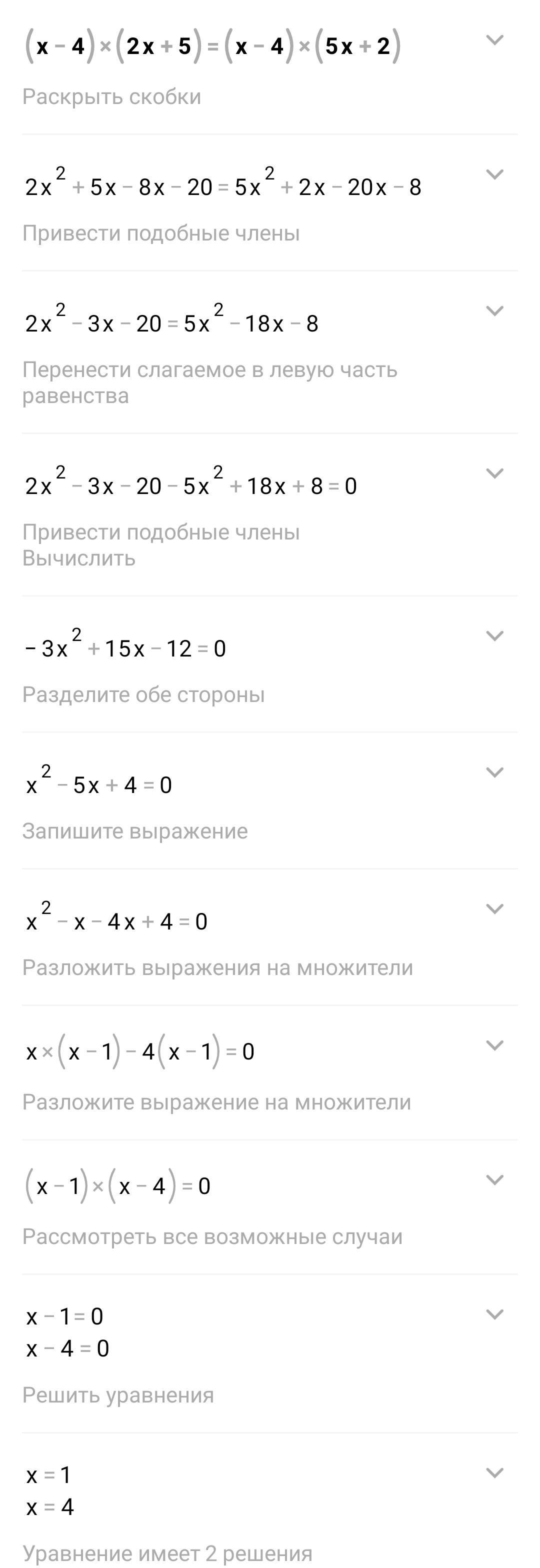Expand the step 2x²+5x−8x−20=5x²+2x−20x−8
Viewport: 540px width, 1568px height.
pyautogui.click(x=494, y=175)
